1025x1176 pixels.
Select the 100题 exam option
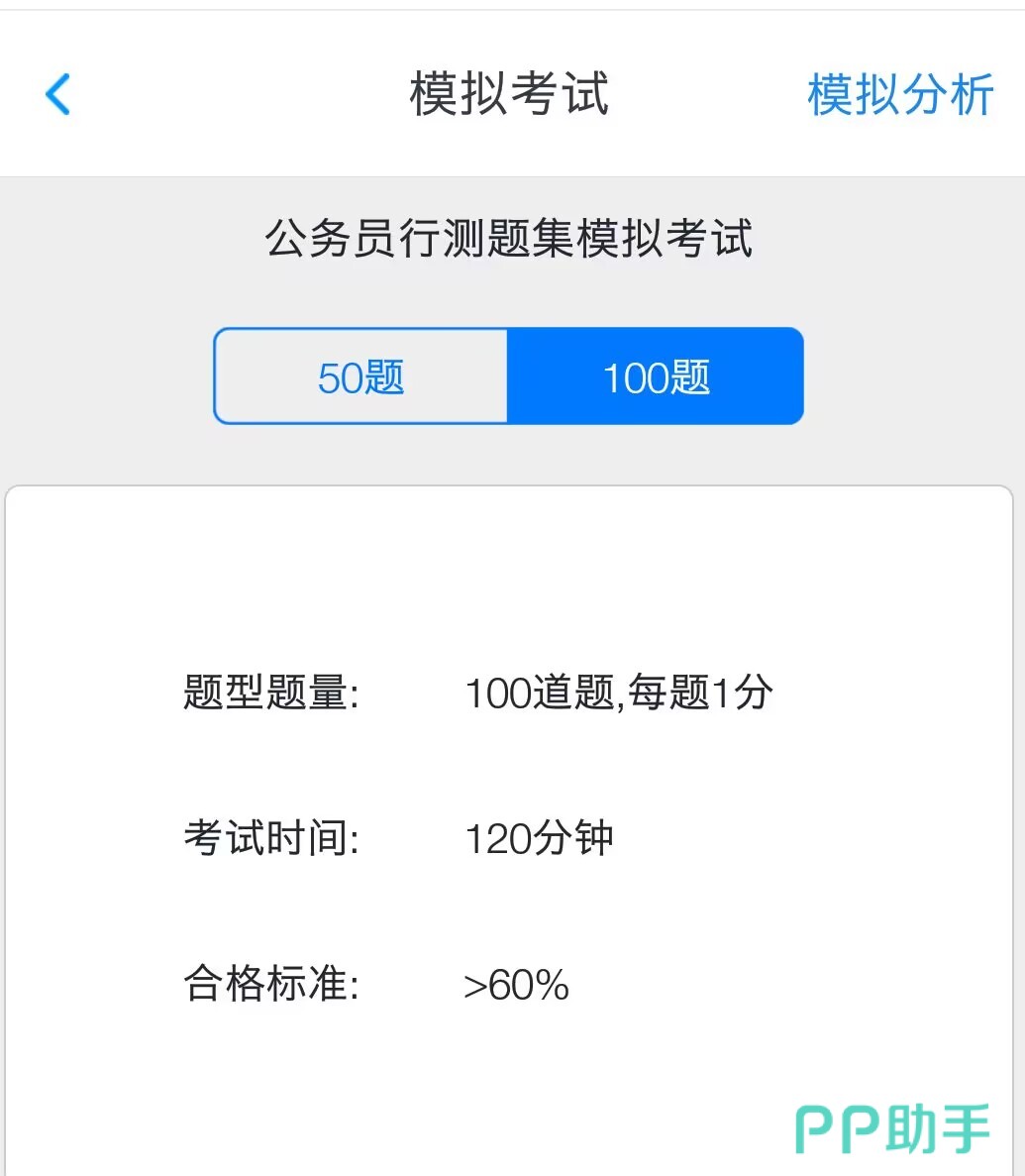tap(655, 377)
